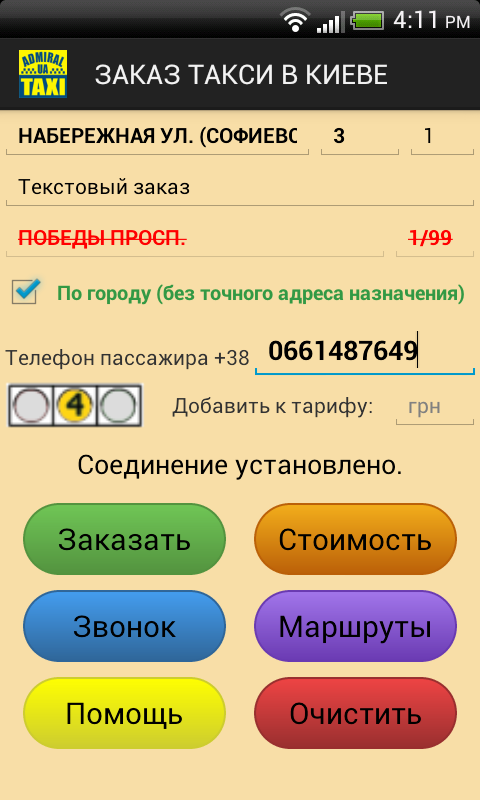Clear the form with Очистить
Viewport: 480px width, 800px height.
tap(355, 713)
